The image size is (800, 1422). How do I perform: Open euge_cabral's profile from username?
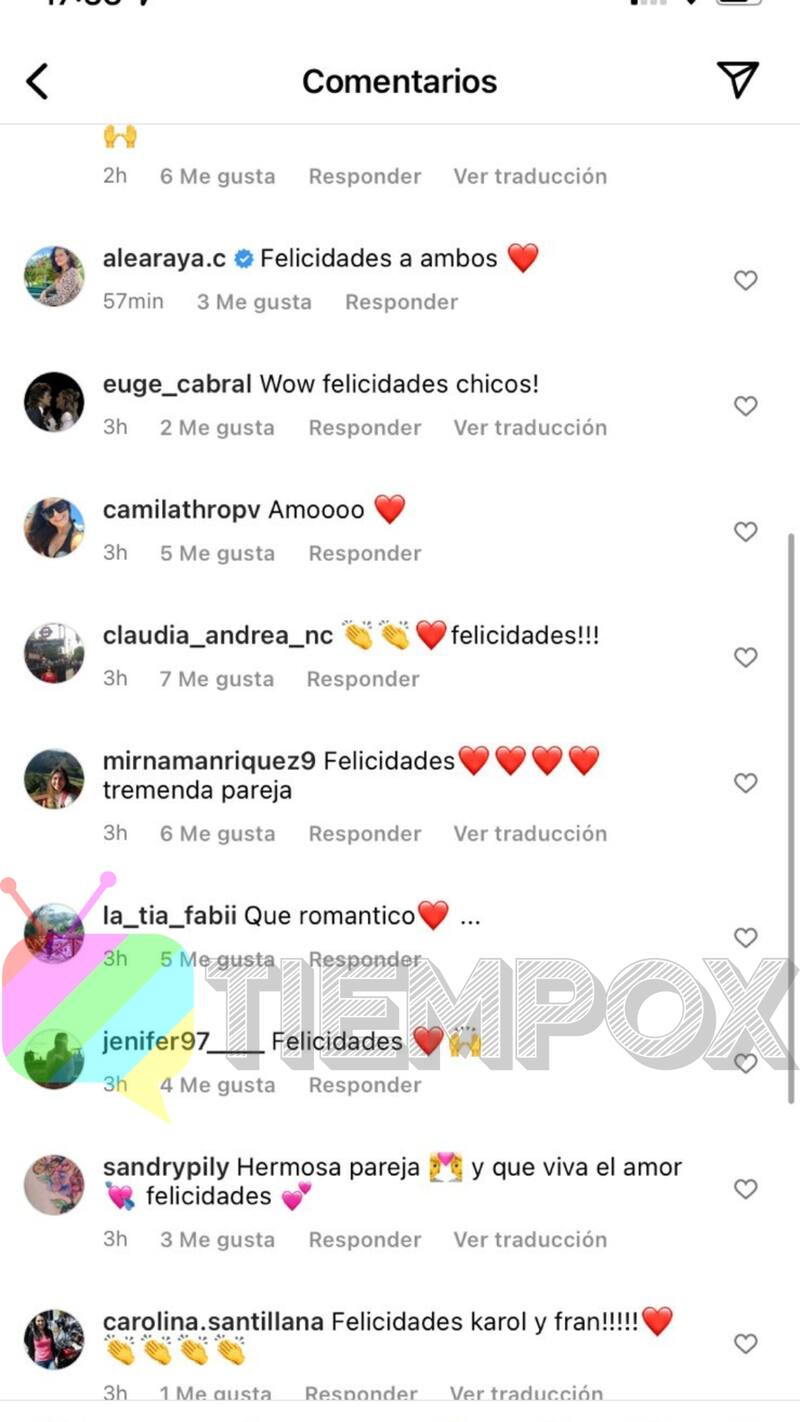click(x=177, y=384)
